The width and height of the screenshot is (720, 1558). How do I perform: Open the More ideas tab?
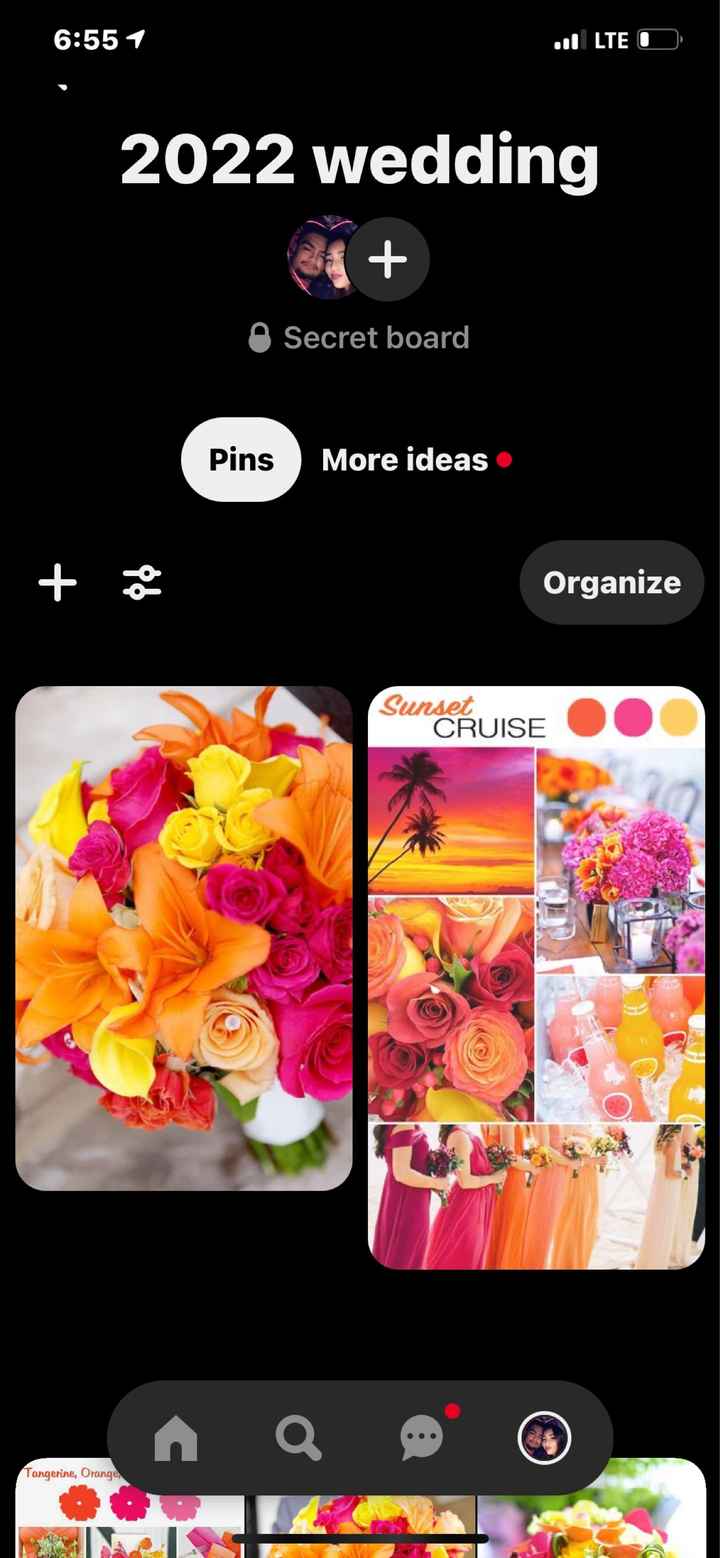pyautogui.click(x=404, y=460)
